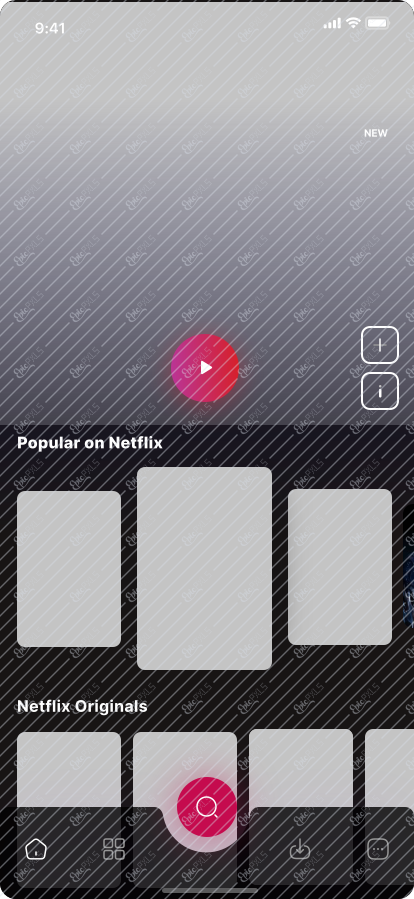The height and width of the screenshot is (899, 414).
Task: Add featured title to my list
Action: point(380,345)
